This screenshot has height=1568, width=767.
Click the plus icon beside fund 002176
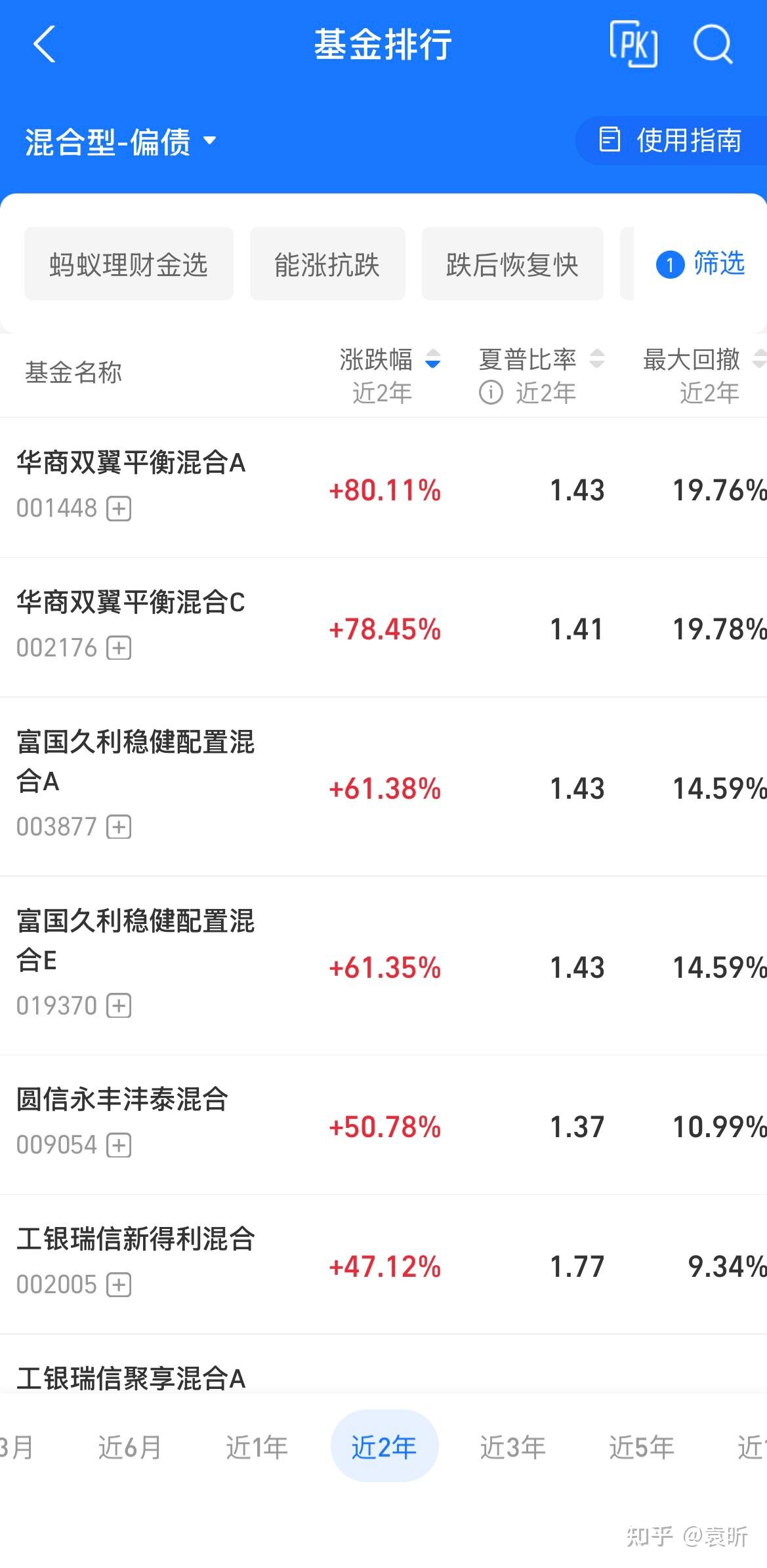pos(119,648)
